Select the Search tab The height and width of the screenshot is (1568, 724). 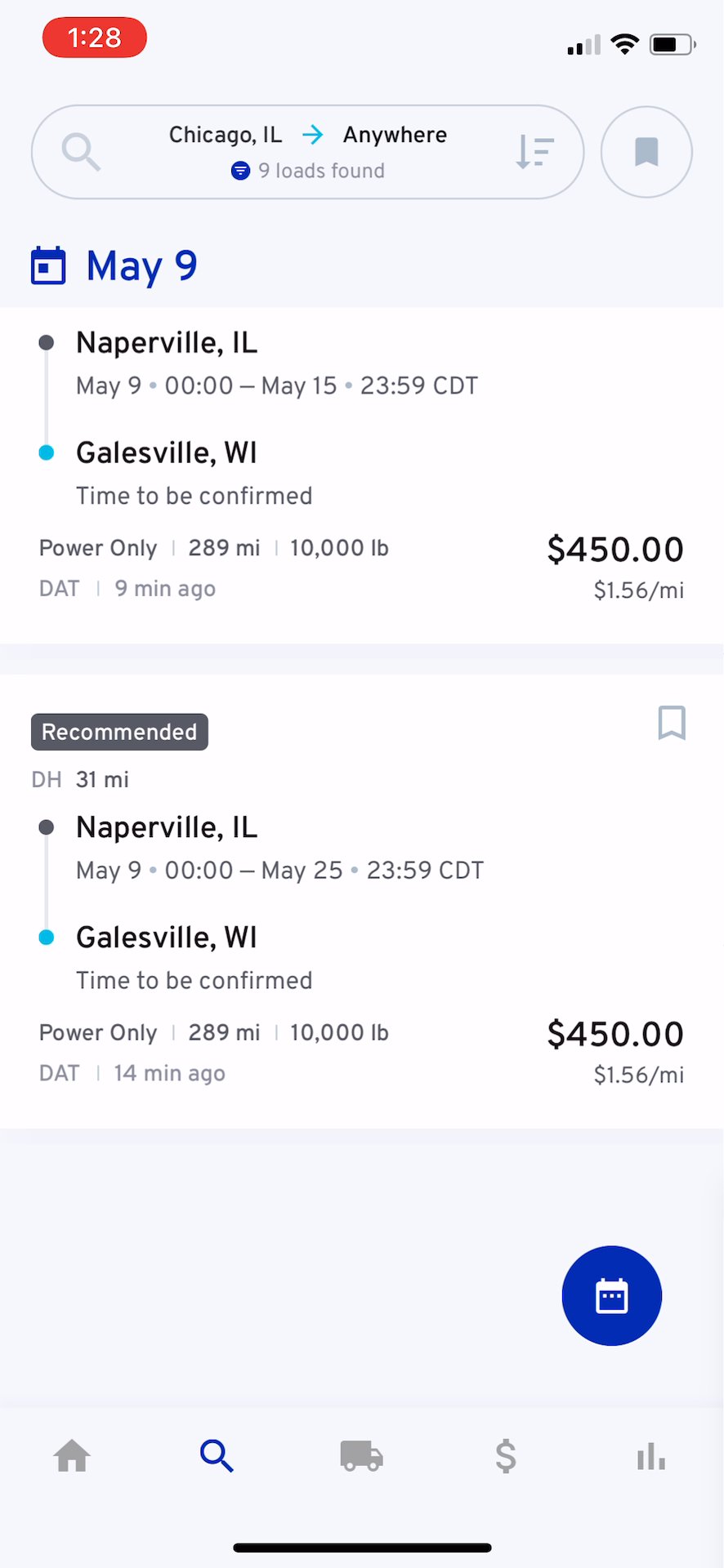click(217, 1456)
